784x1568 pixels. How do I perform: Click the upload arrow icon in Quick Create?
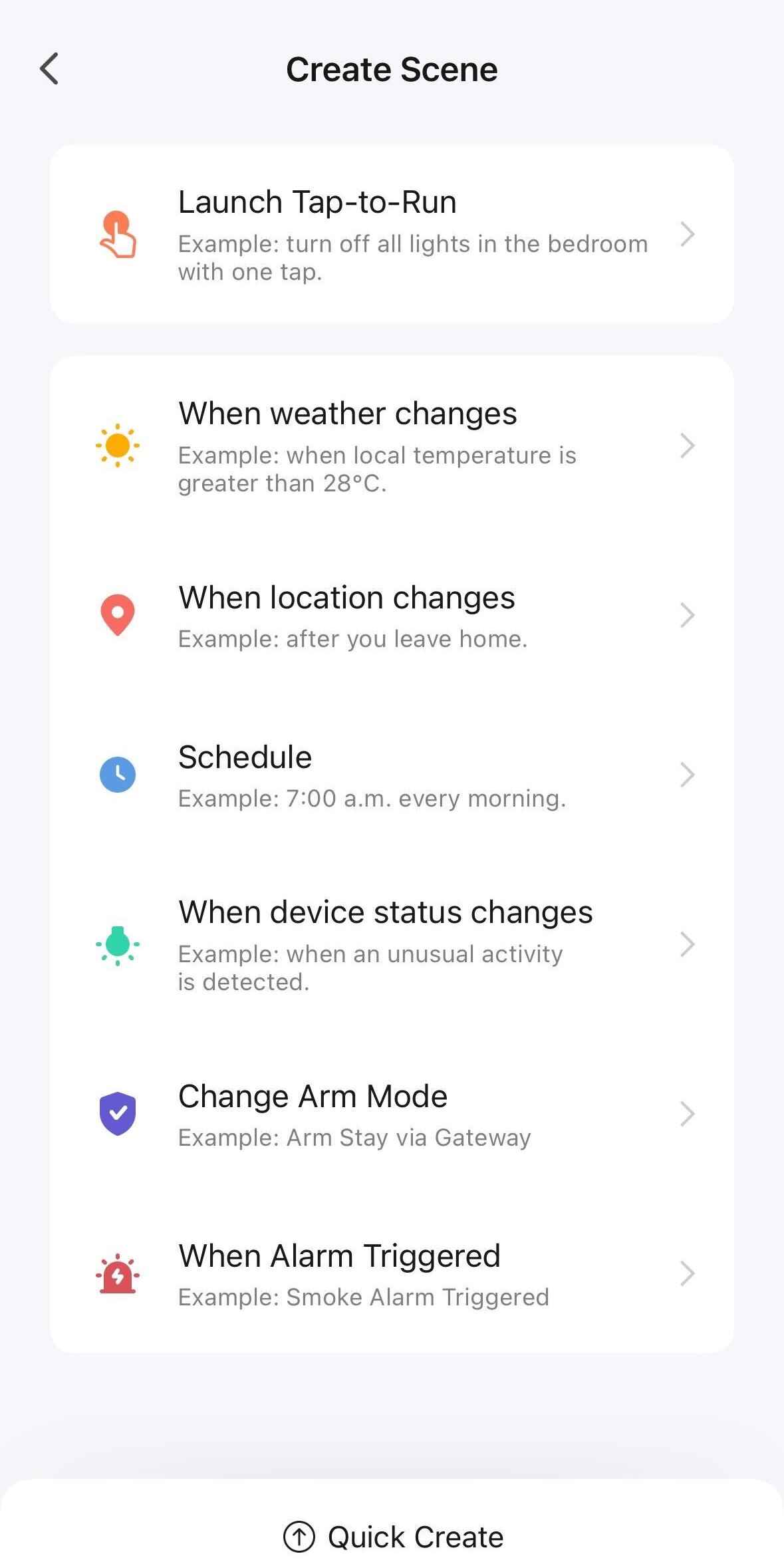coord(297,1536)
